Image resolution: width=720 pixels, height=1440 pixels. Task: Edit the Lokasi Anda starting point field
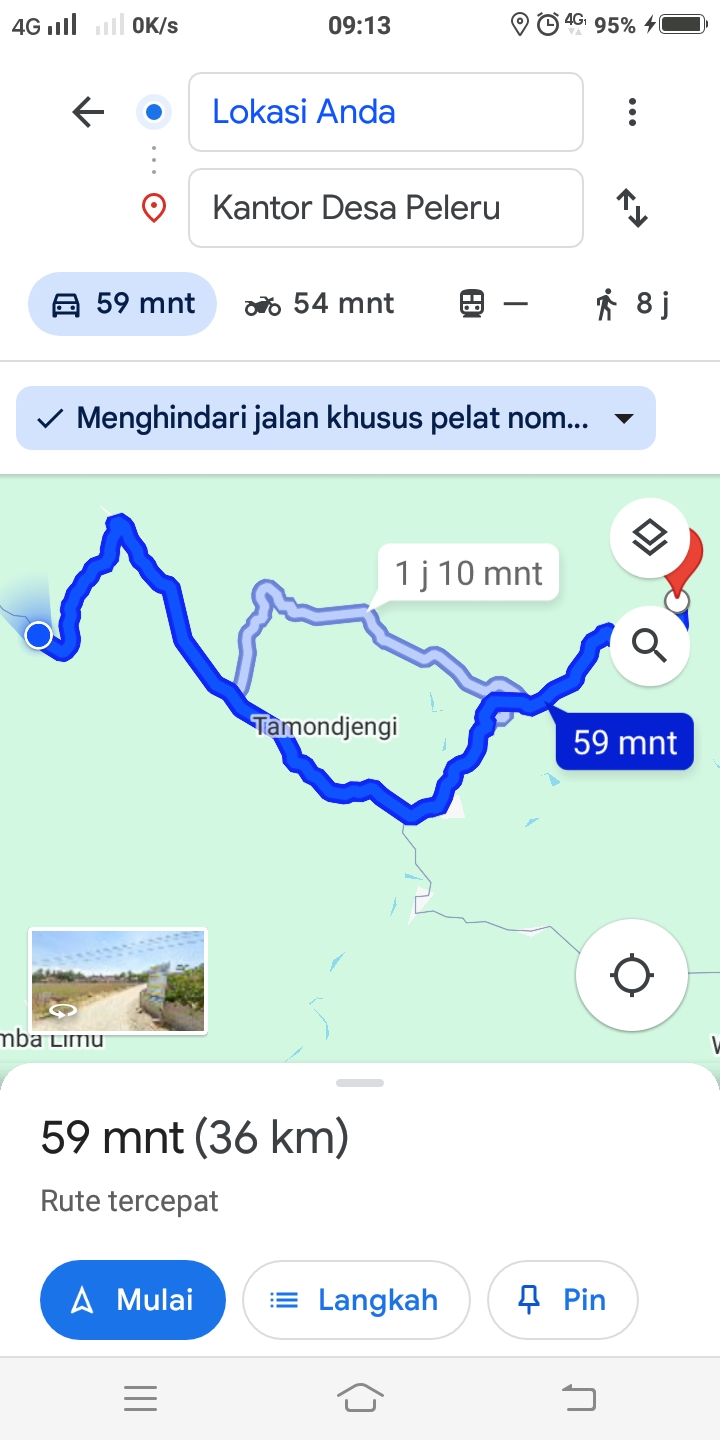point(386,112)
